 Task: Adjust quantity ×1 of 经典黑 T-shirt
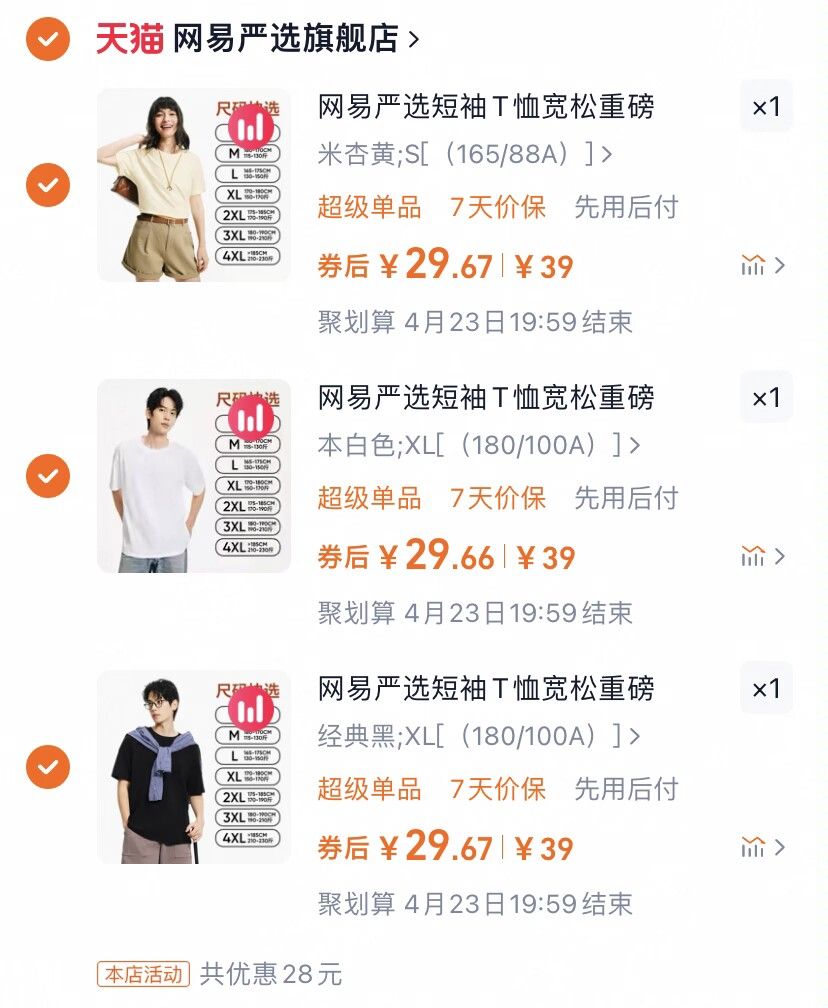766,688
